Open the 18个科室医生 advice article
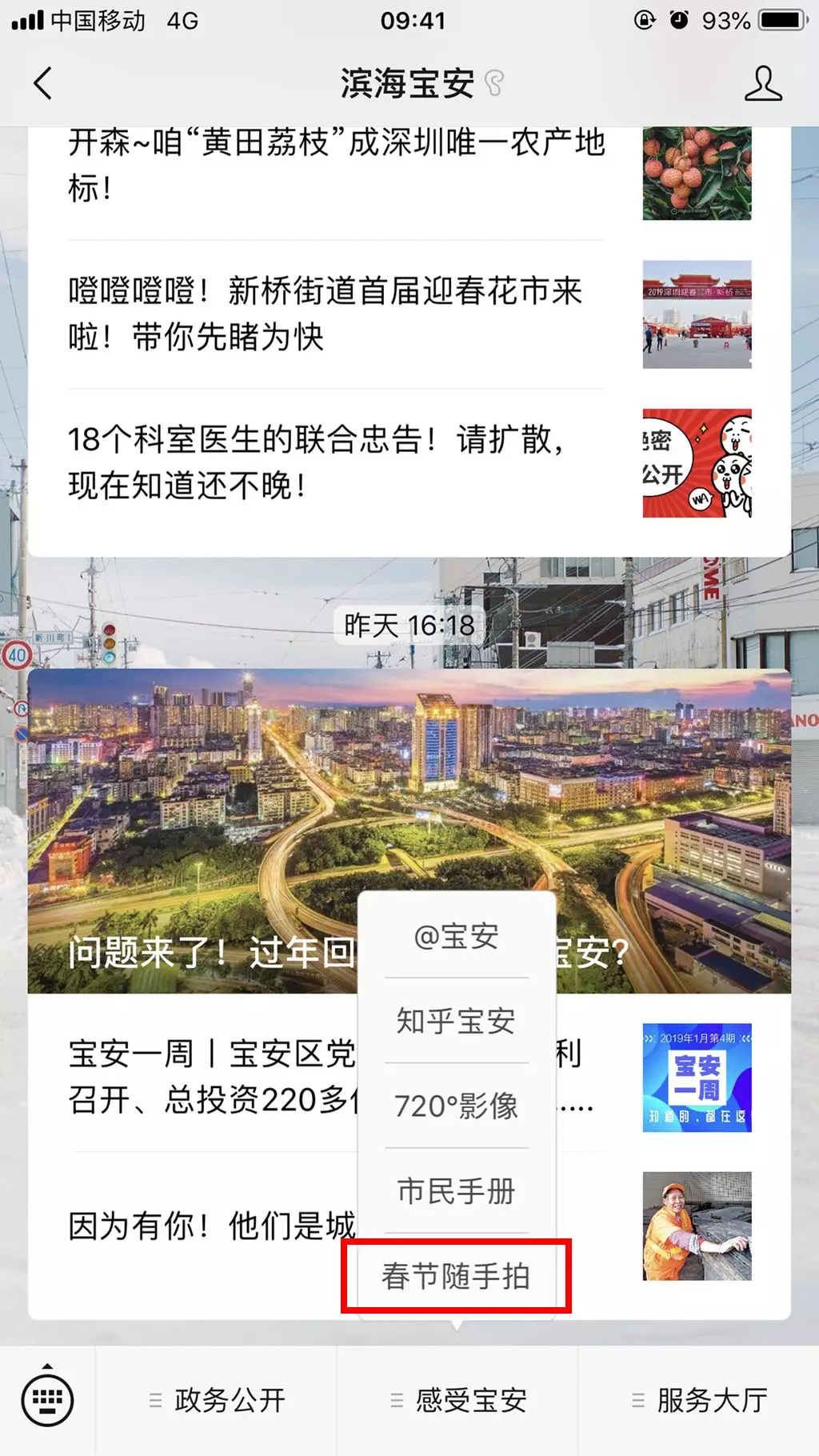Image resolution: width=819 pixels, height=1456 pixels. tap(336, 462)
